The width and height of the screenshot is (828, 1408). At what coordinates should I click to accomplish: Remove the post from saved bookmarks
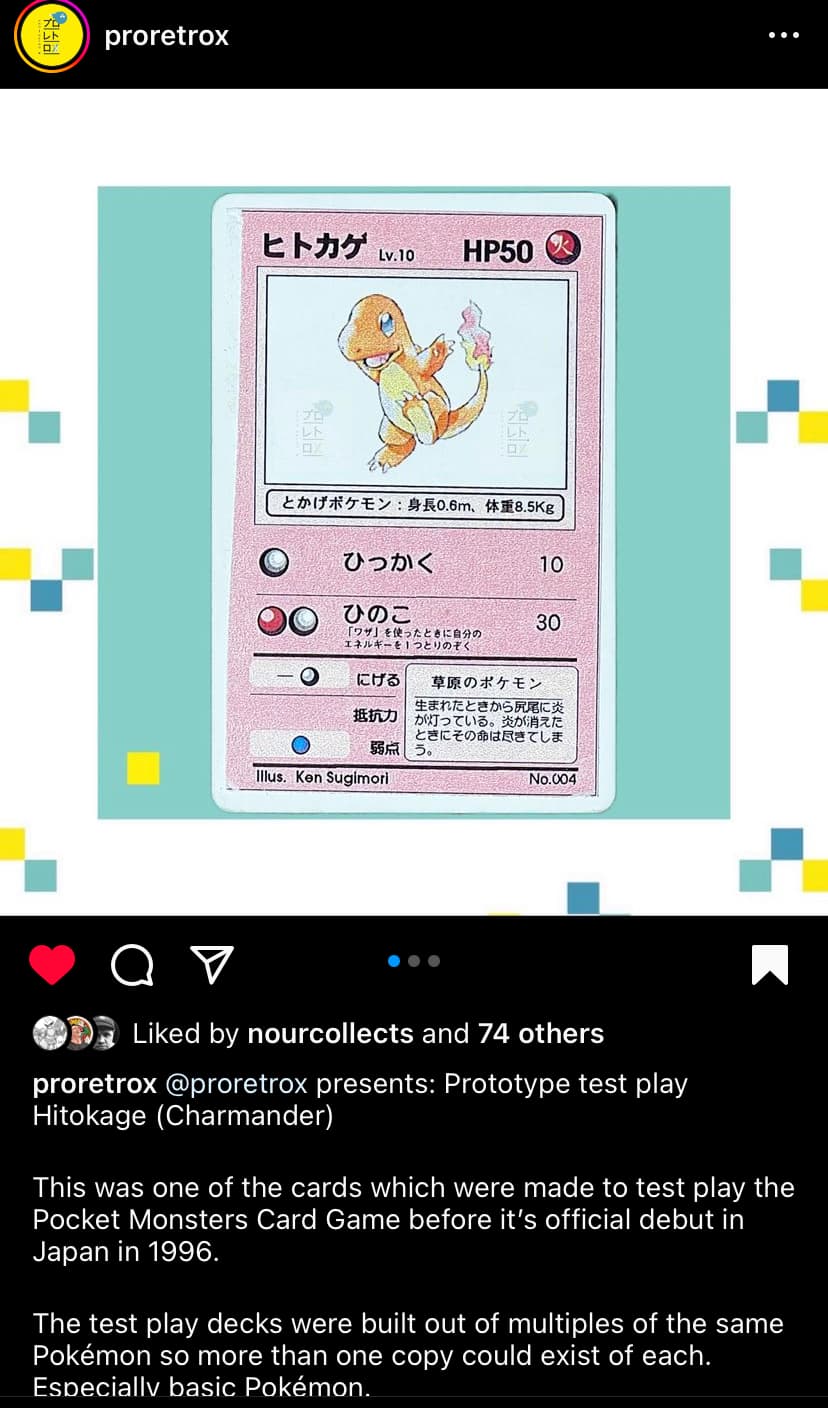coord(769,965)
